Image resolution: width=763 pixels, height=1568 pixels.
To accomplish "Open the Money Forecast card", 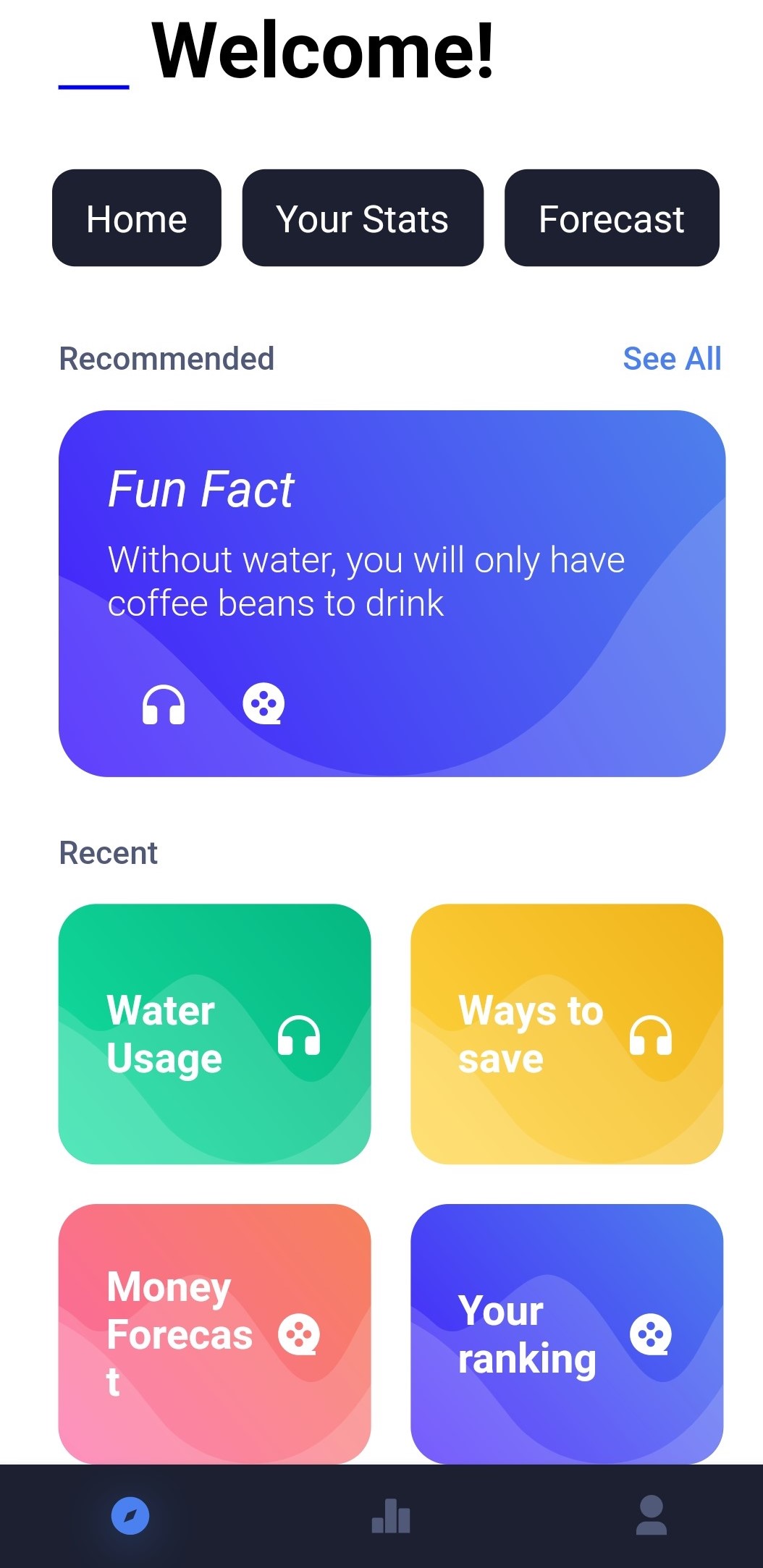I will tap(214, 1334).
